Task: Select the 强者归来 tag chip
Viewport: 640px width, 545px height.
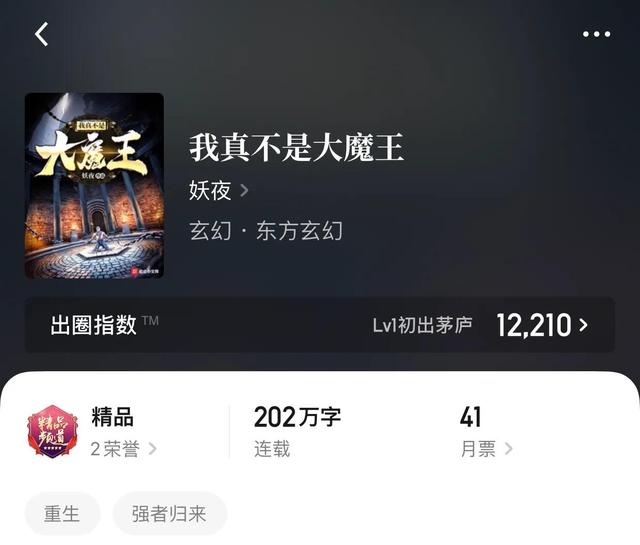Action: (169, 514)
